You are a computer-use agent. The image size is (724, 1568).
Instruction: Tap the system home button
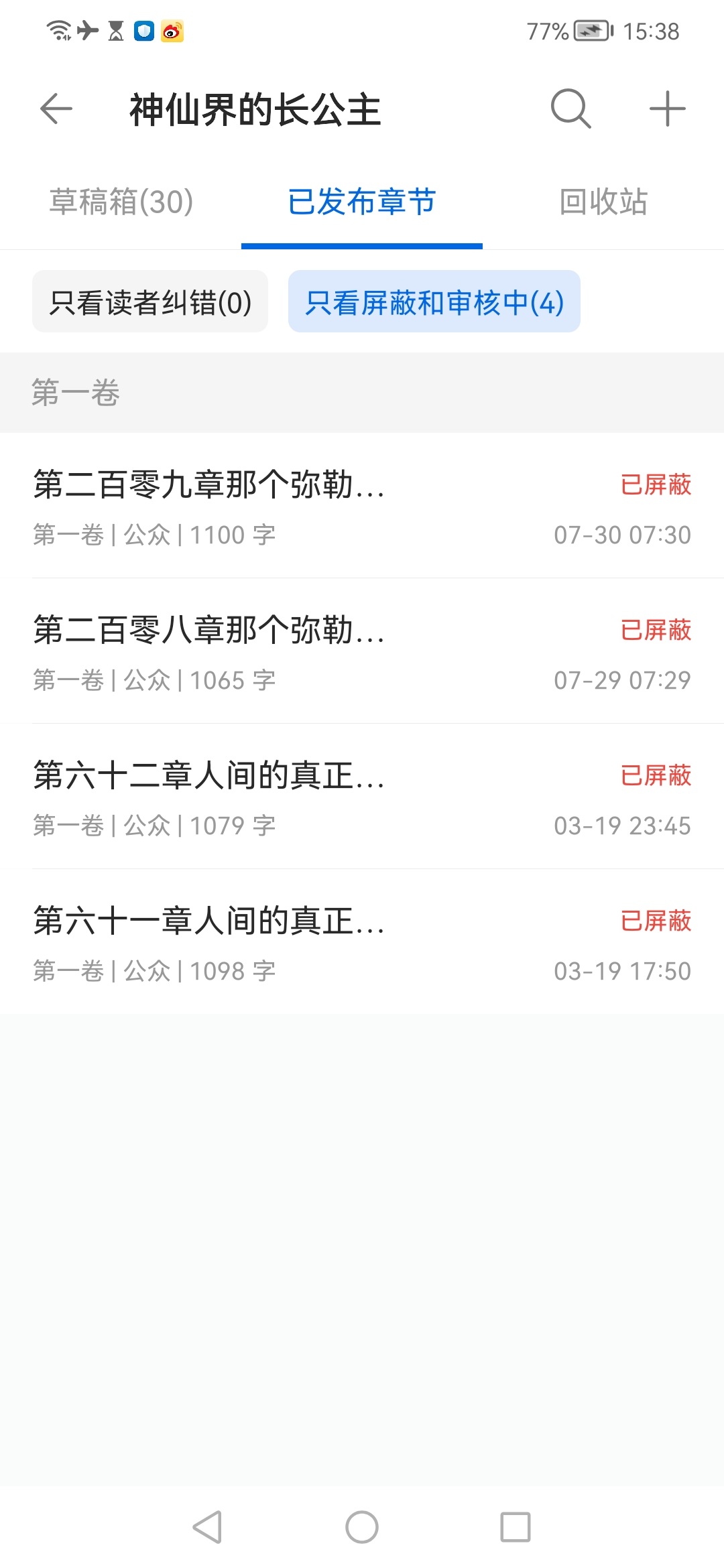(x=362, y=1528)
